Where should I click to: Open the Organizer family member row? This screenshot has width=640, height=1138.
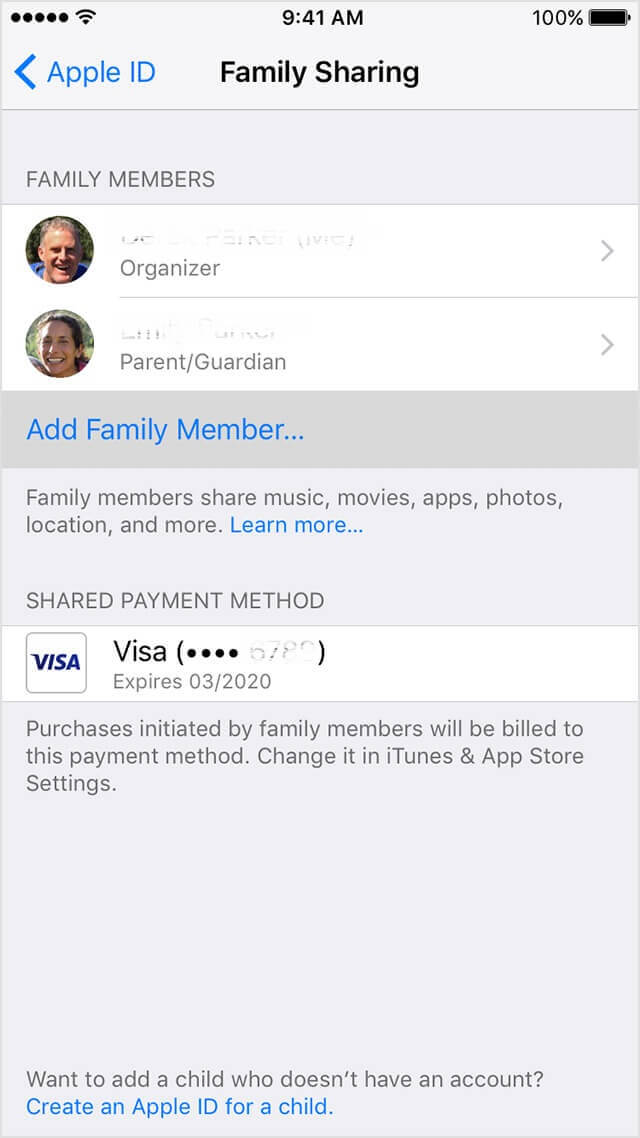click(320, 251)
